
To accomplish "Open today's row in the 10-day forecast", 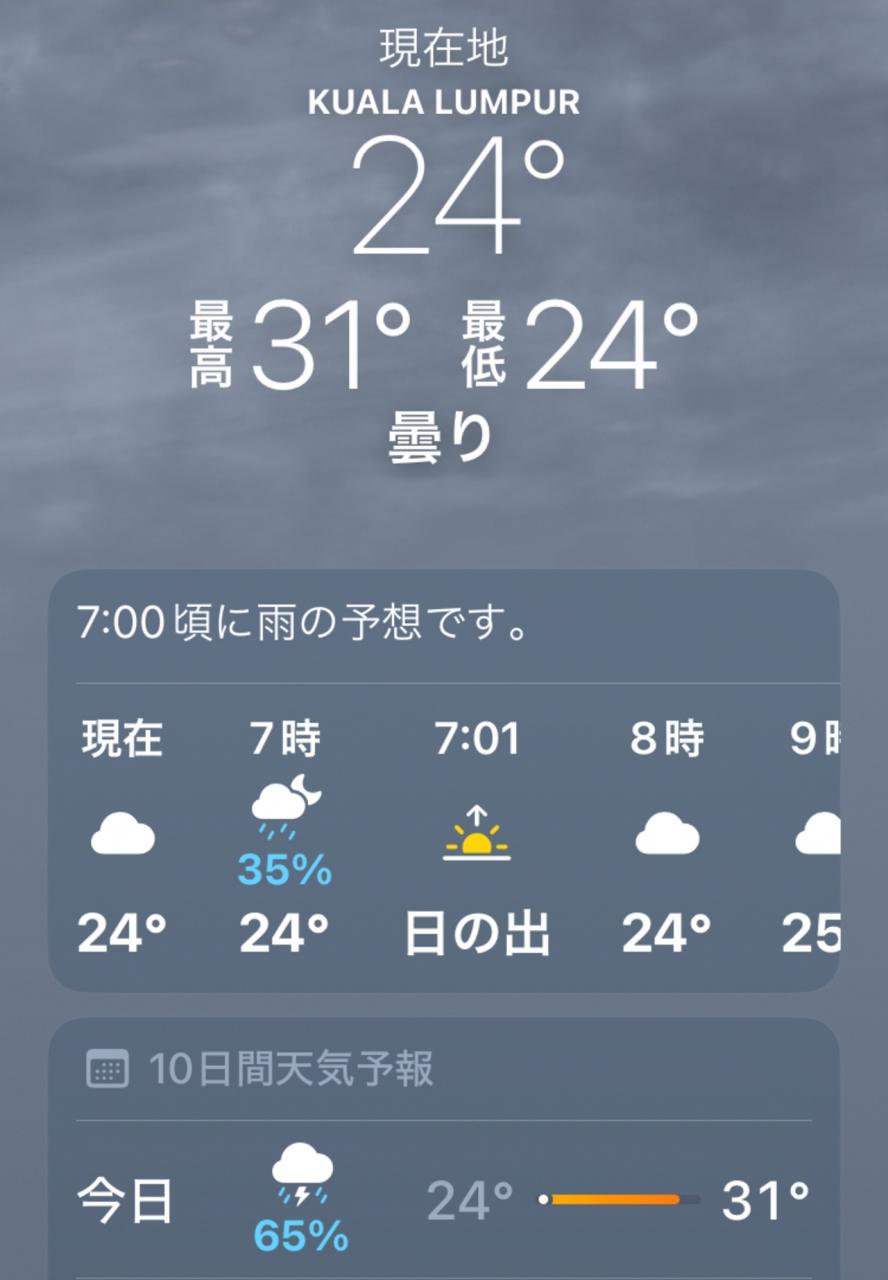I will (443, 1200).
